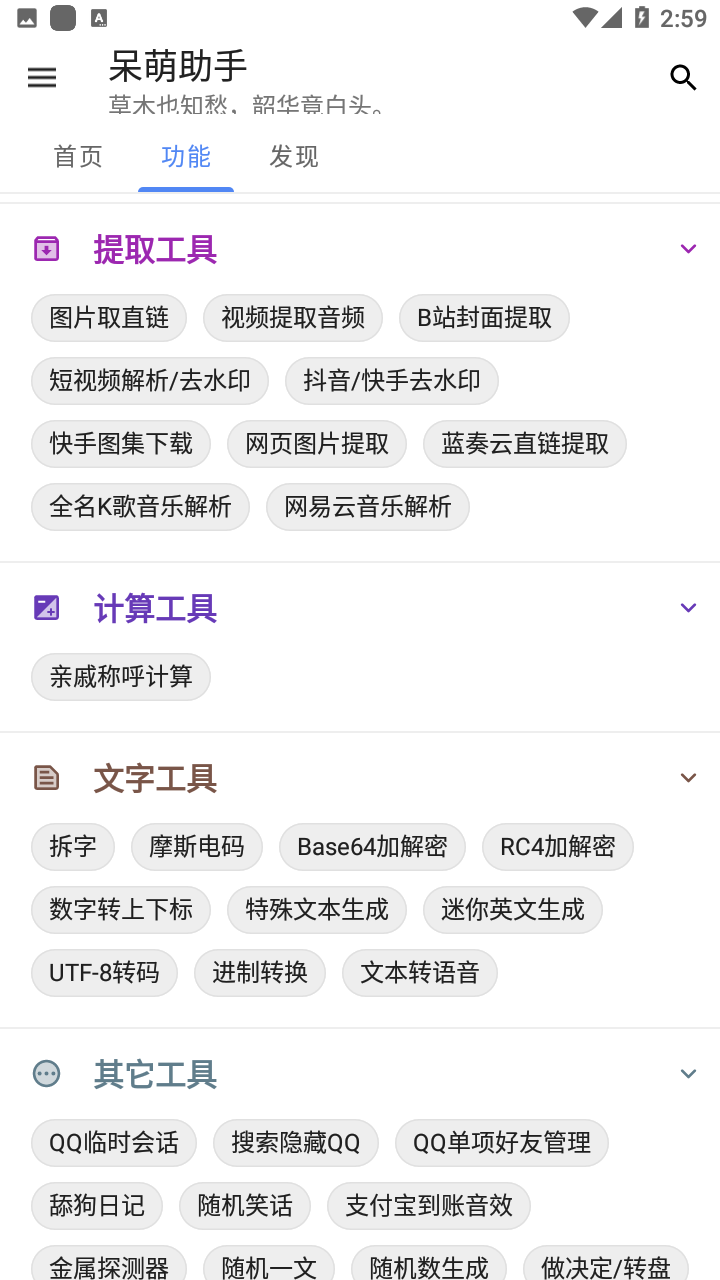
Task: Open the 图片取直链 tool
Action: pos(109,318)
